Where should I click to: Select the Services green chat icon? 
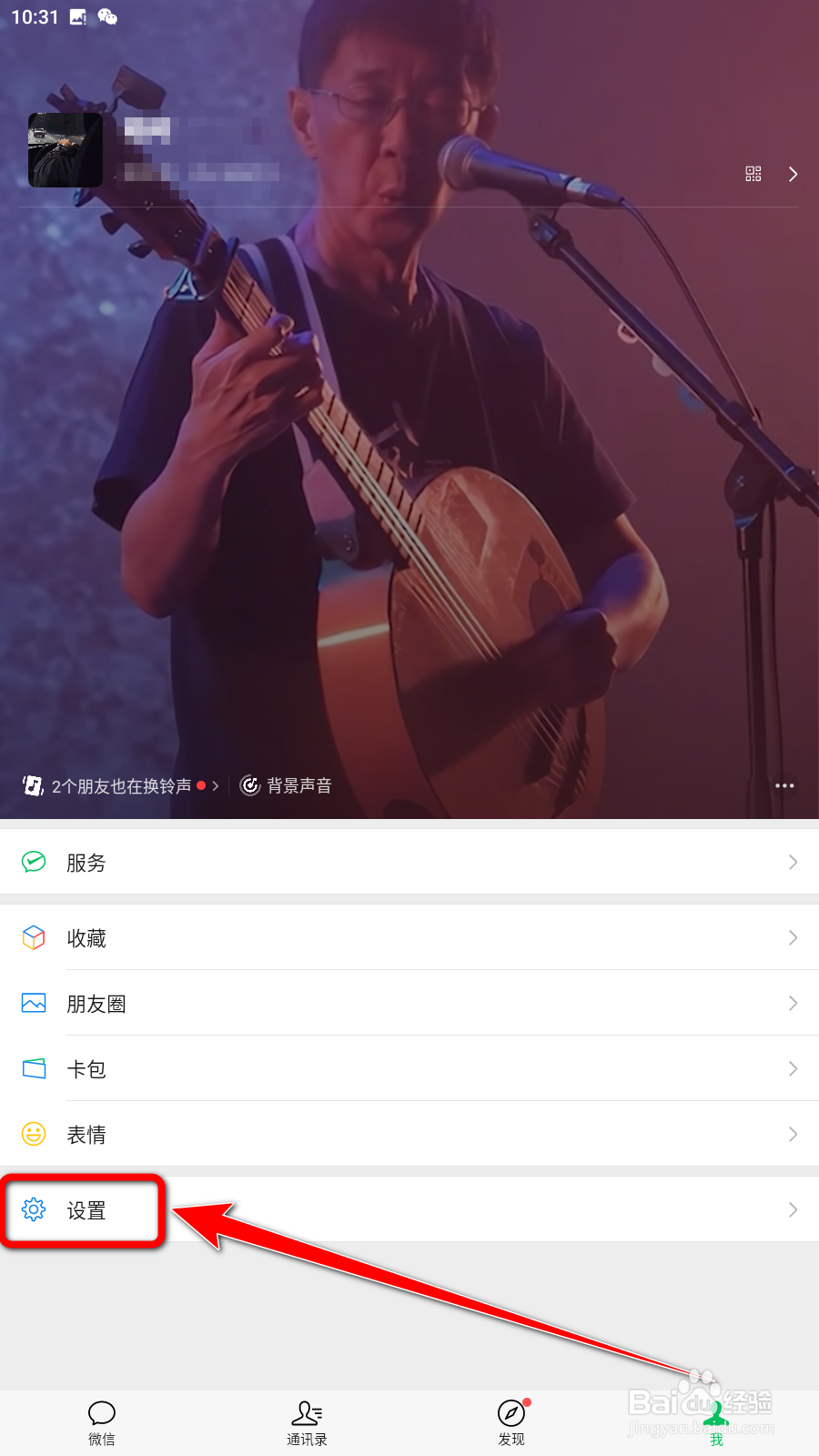(34, 862)
